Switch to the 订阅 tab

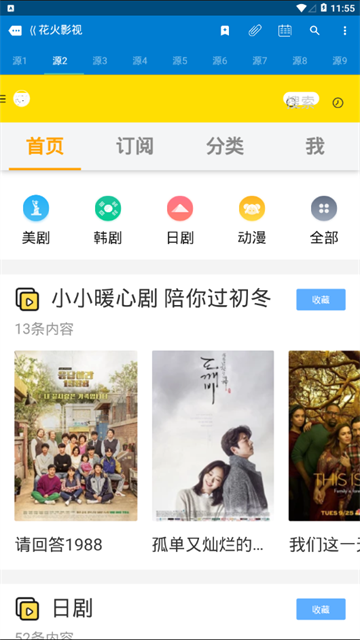(x=135, y=146)
